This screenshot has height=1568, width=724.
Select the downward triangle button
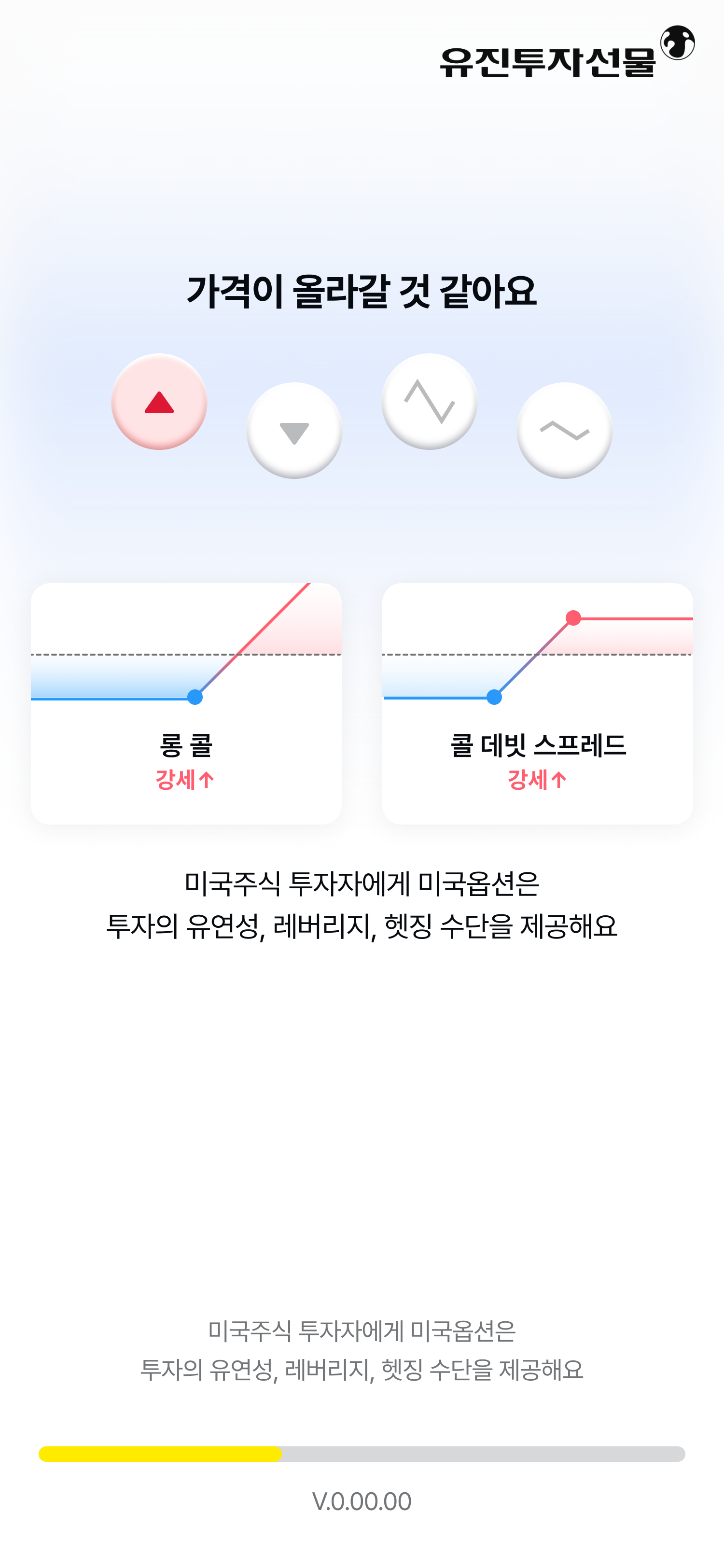tap(294, 431)
